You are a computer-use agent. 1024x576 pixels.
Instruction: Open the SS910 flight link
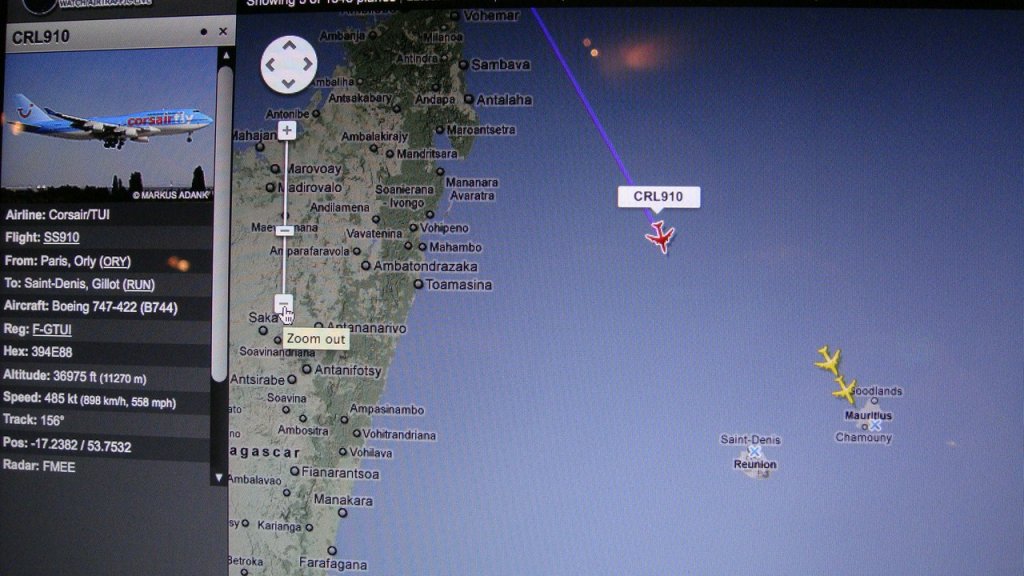click(61, 237)
